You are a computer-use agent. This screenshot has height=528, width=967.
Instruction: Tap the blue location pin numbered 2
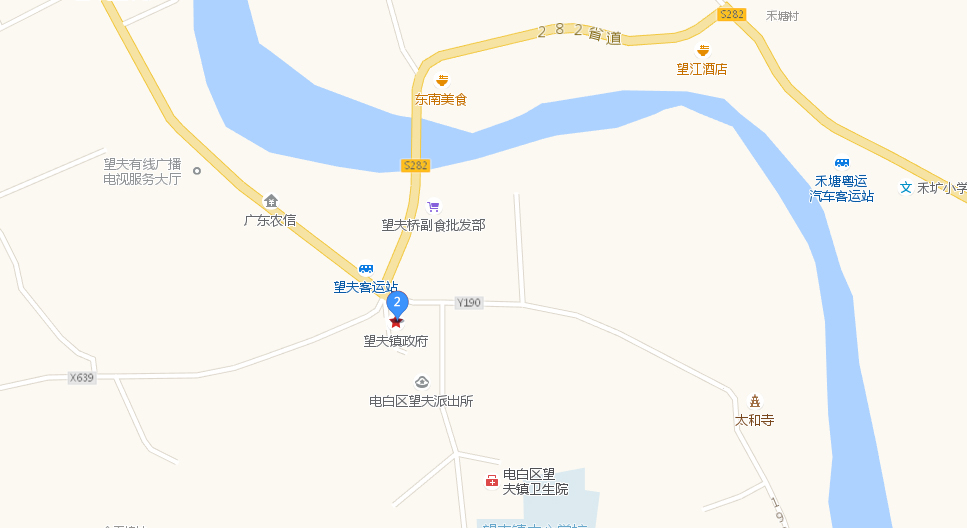click(397, 303)
